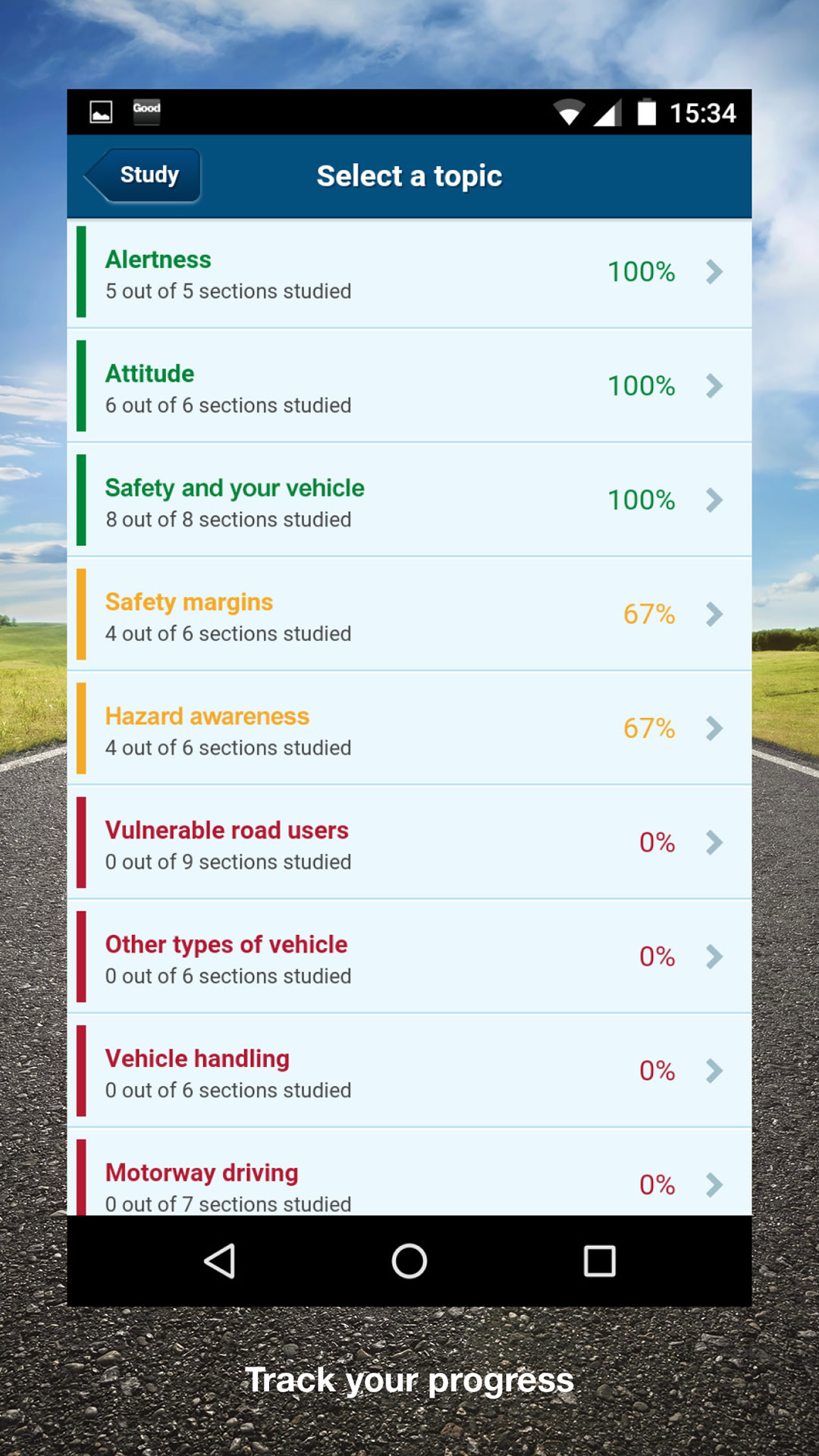Tap the Select a topic title bar
Screen dimensions: 819x1456
pyautogui.click(x=409, y=175)
